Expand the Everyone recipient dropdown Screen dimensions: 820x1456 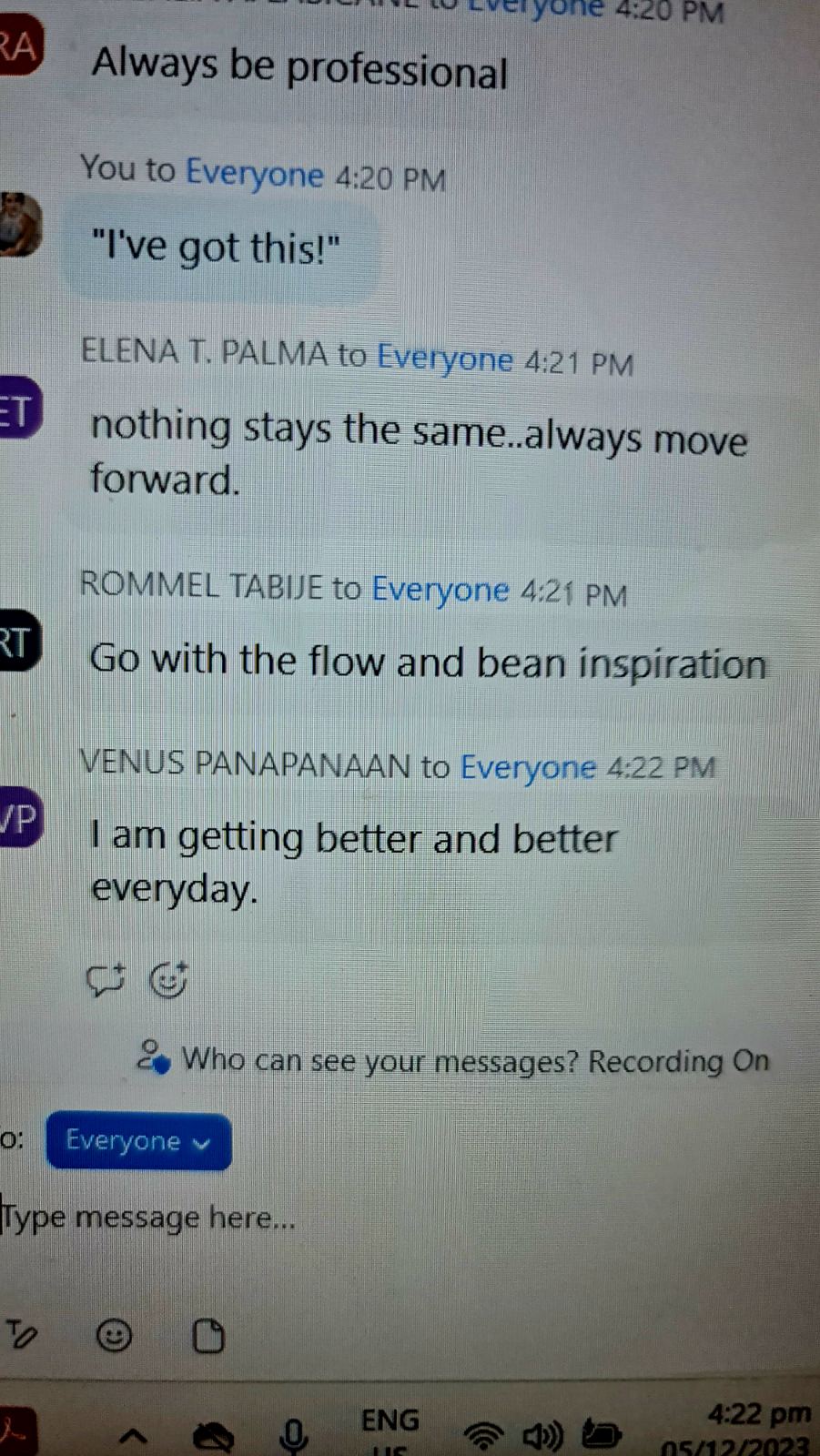click(138, 1141)
